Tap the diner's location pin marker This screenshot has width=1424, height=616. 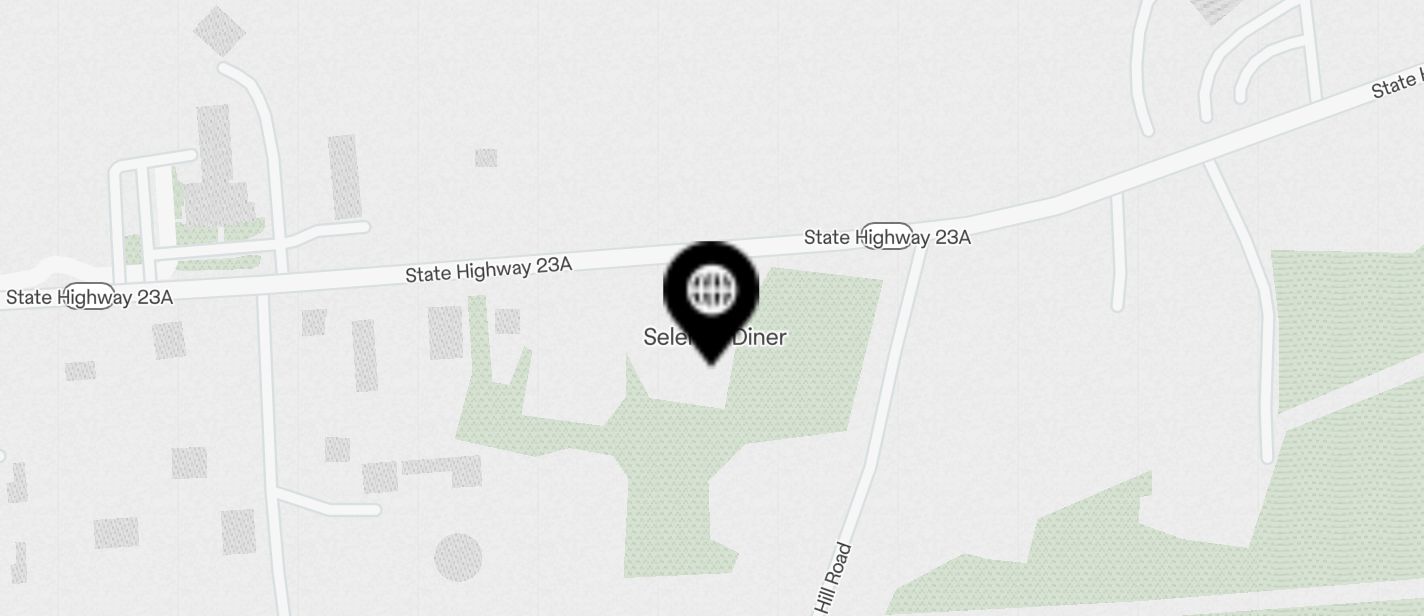(711, 294)
